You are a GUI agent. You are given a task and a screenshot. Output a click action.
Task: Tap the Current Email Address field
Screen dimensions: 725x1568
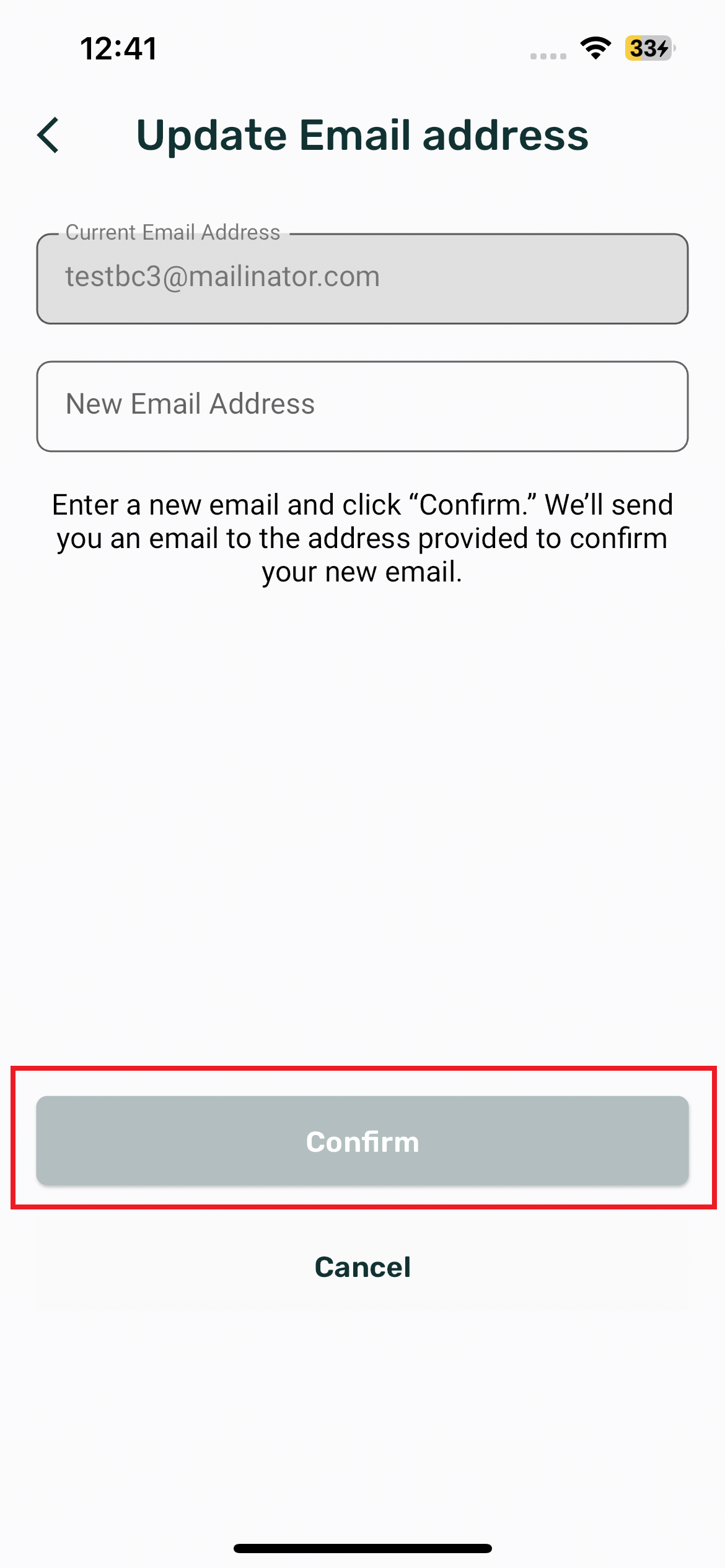pos(362,278)
